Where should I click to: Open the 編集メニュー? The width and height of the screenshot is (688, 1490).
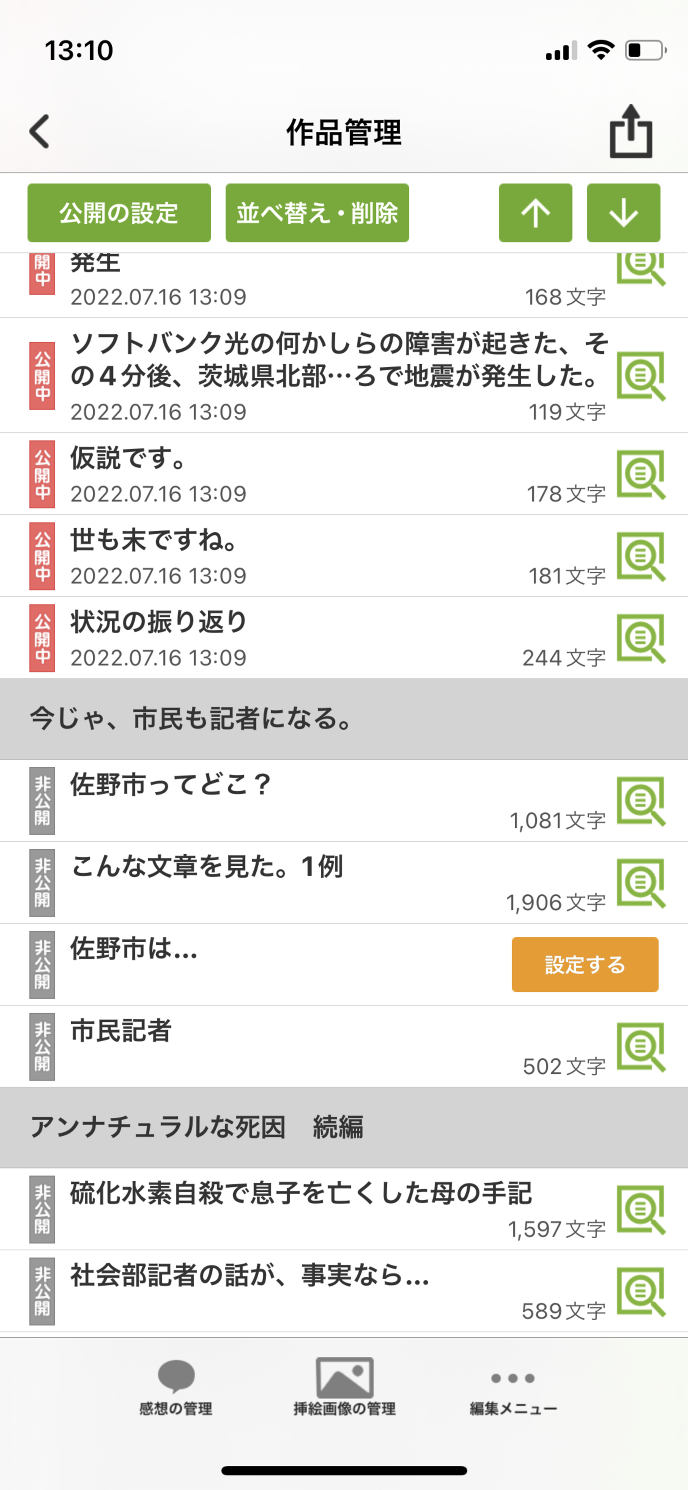513,1388
